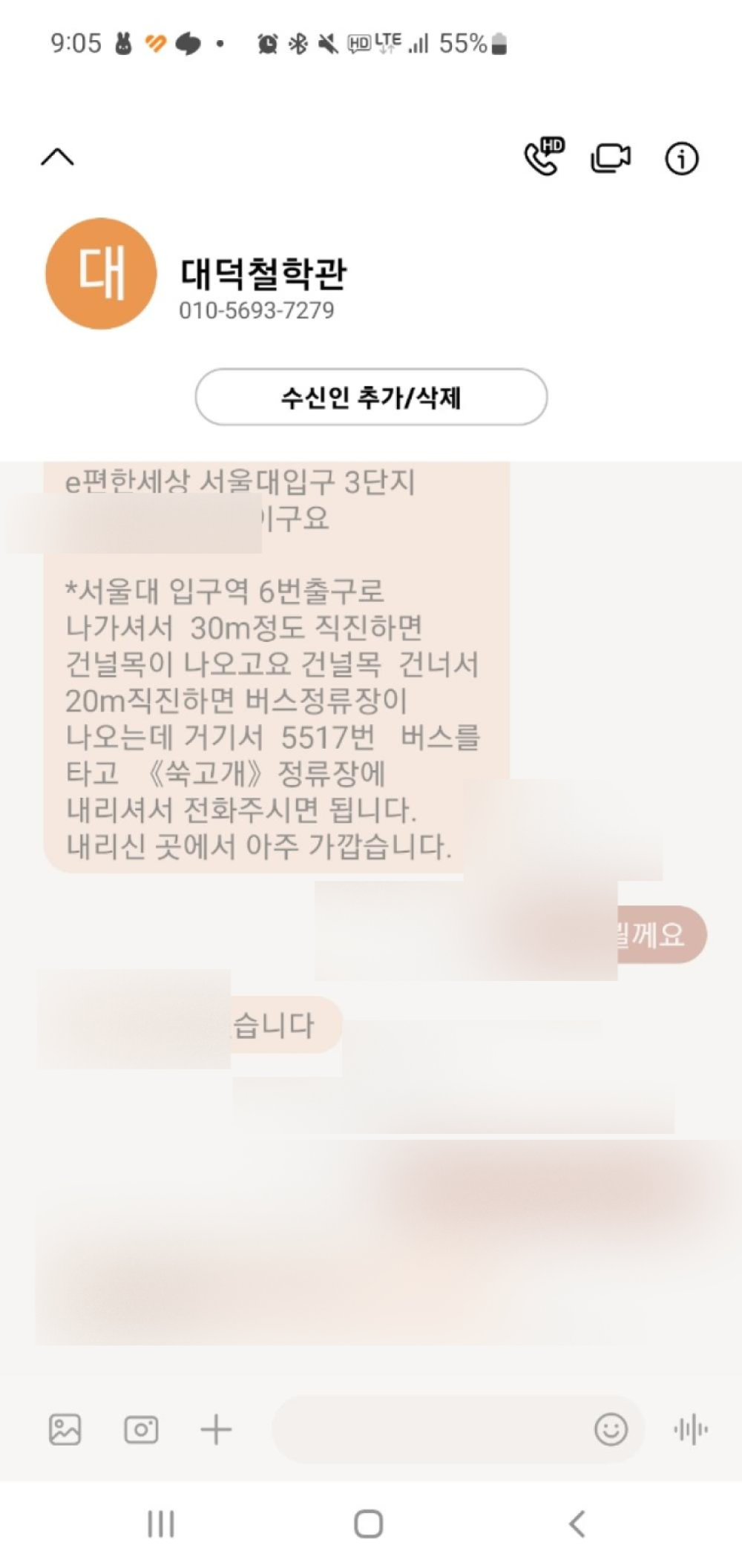
Task: Tap the 수신인 추가/삭제 button
Action: [x=371, y=397]
